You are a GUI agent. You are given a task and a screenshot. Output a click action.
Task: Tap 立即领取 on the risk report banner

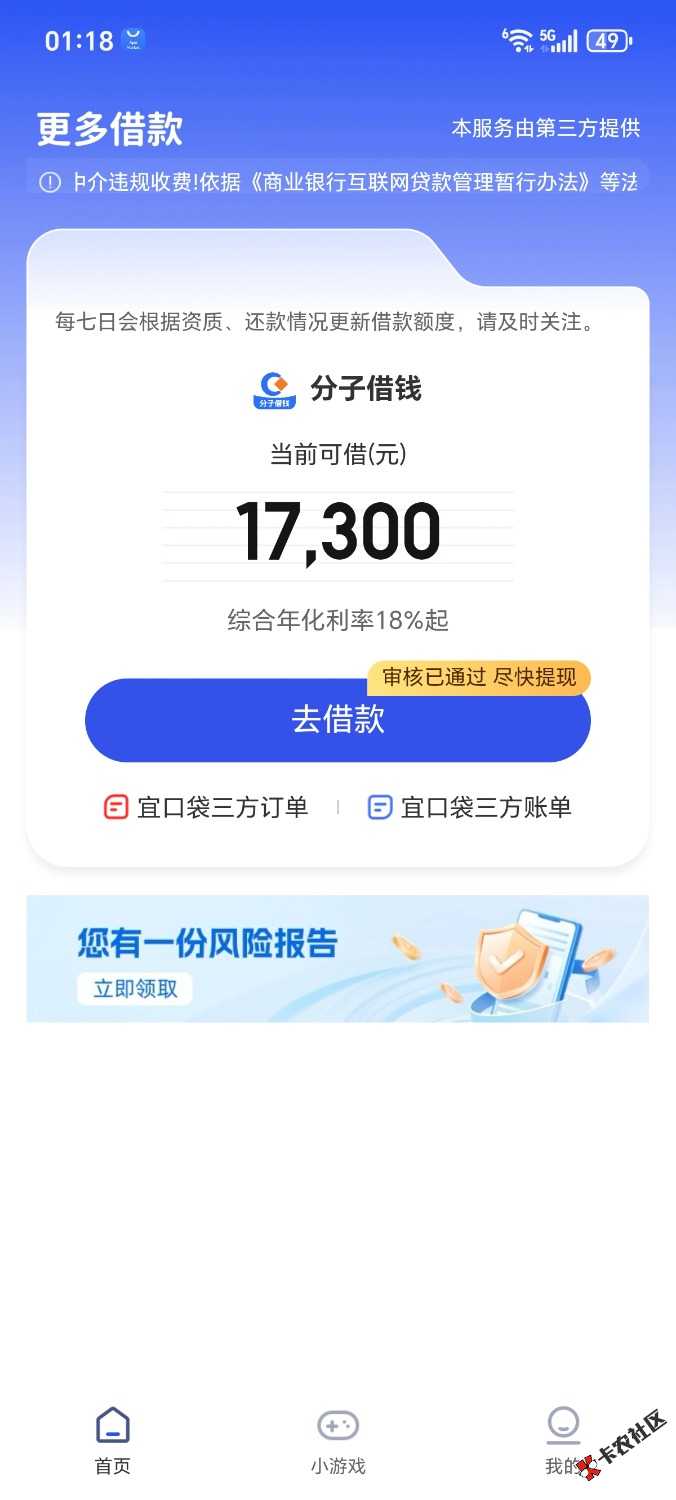135,989
